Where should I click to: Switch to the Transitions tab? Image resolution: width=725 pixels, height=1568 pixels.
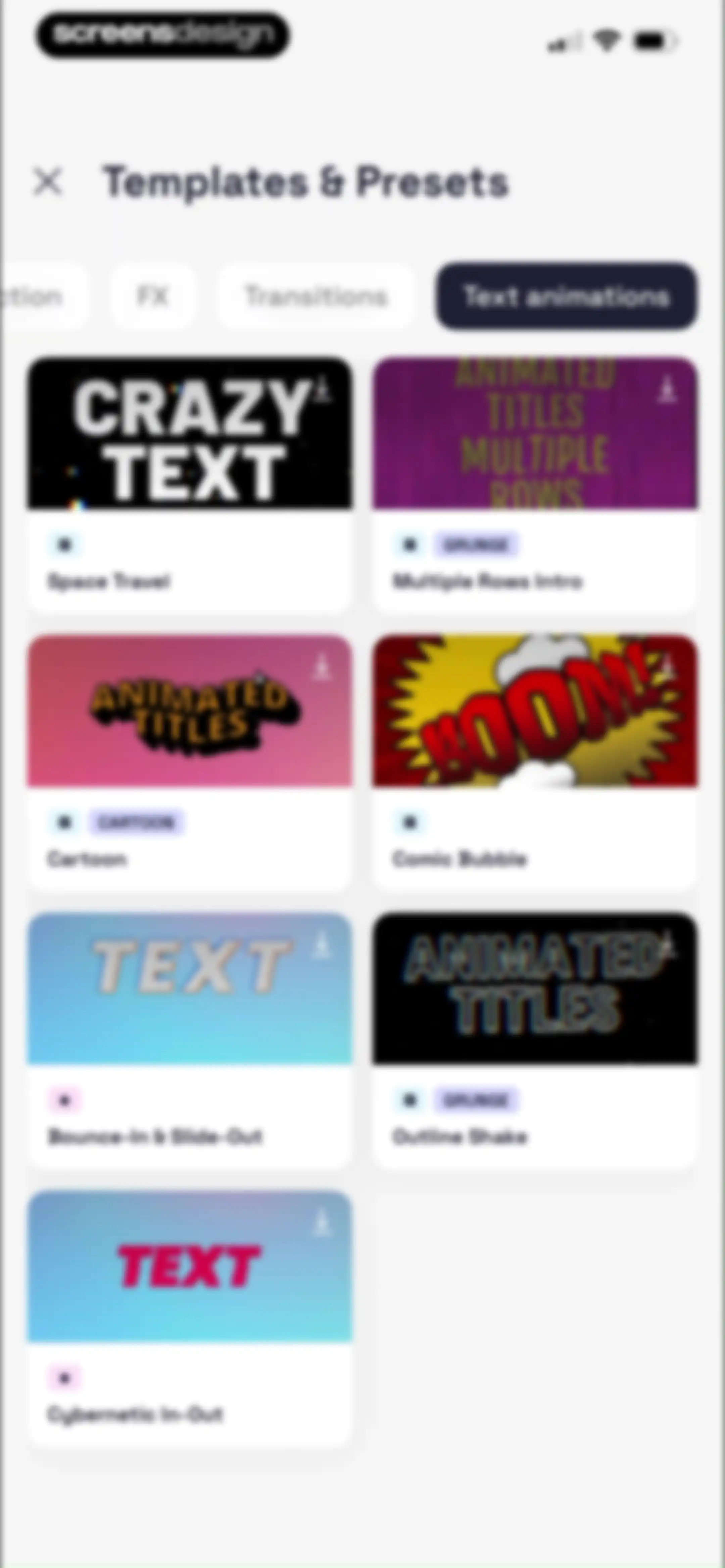pyautogui.click(x=315, y=296)
